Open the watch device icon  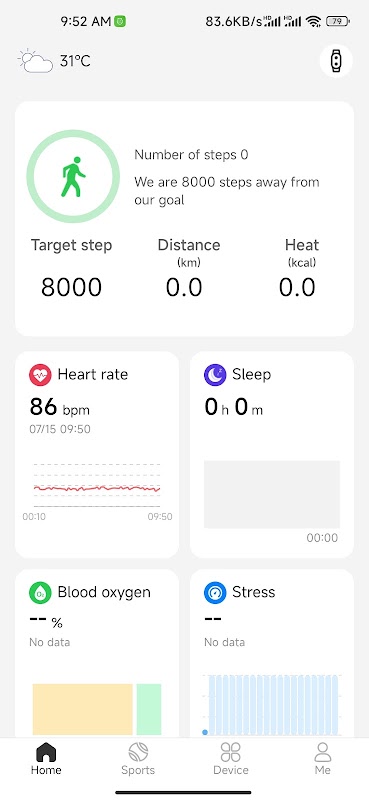(336, 61)
